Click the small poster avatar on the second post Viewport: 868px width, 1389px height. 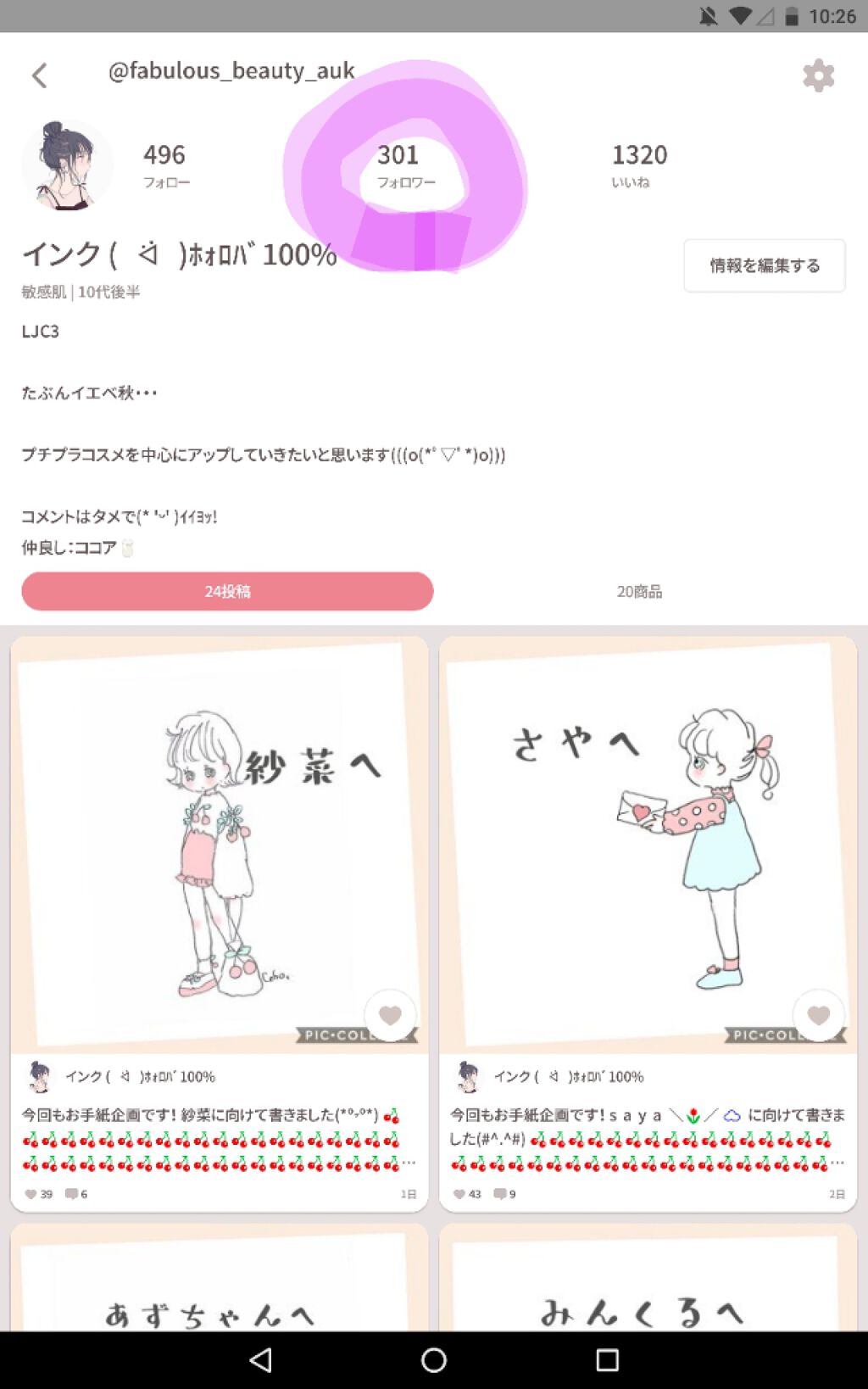[x=467, y=1077]
